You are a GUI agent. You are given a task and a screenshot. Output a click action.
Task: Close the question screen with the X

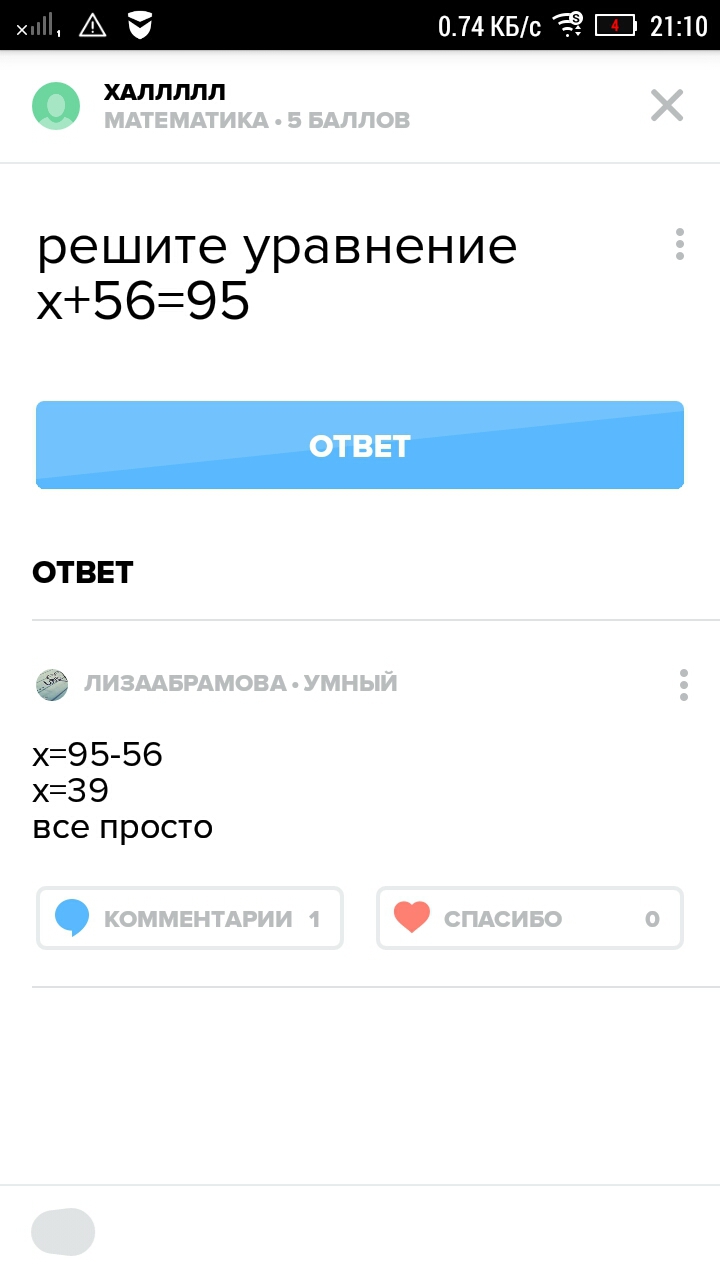[x=667, y=105]
